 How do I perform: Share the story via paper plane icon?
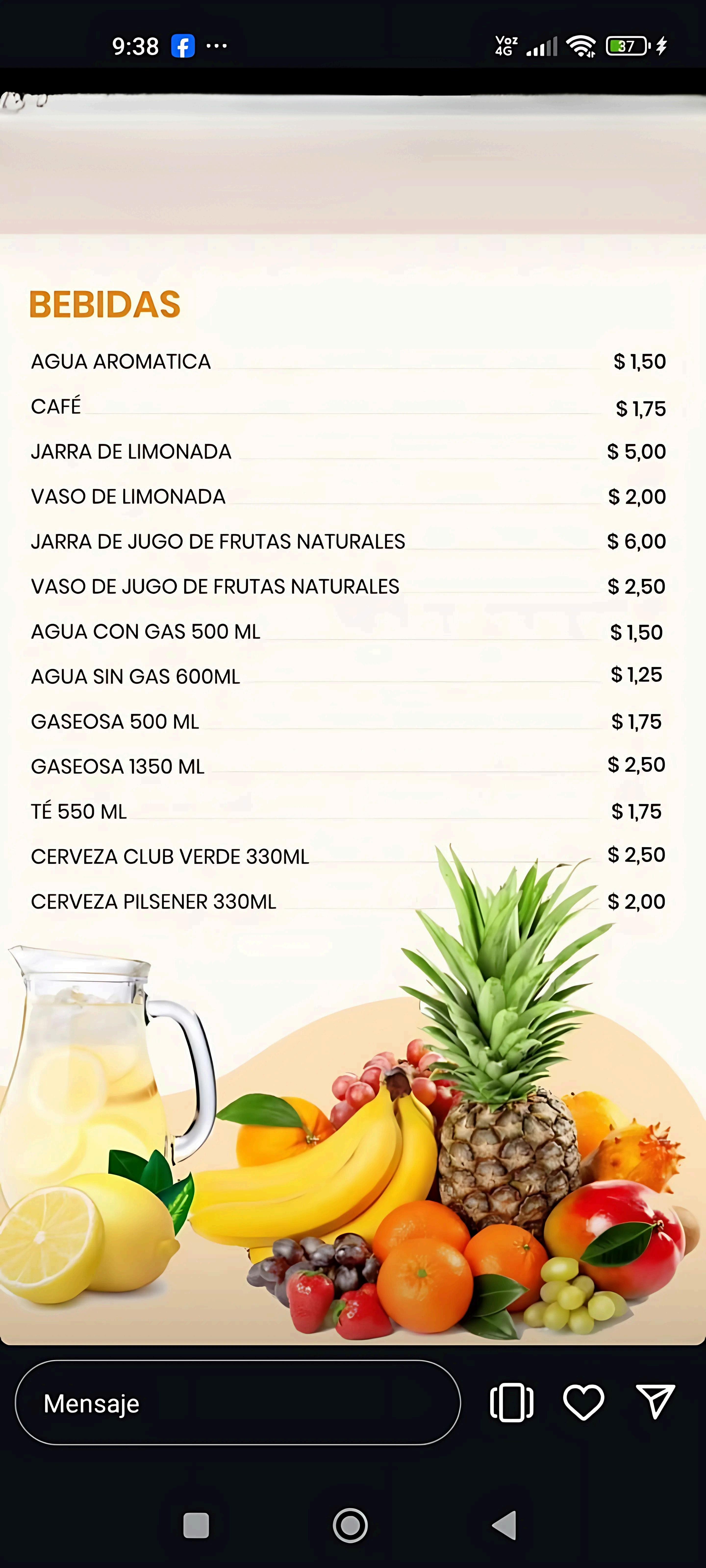655,1402
